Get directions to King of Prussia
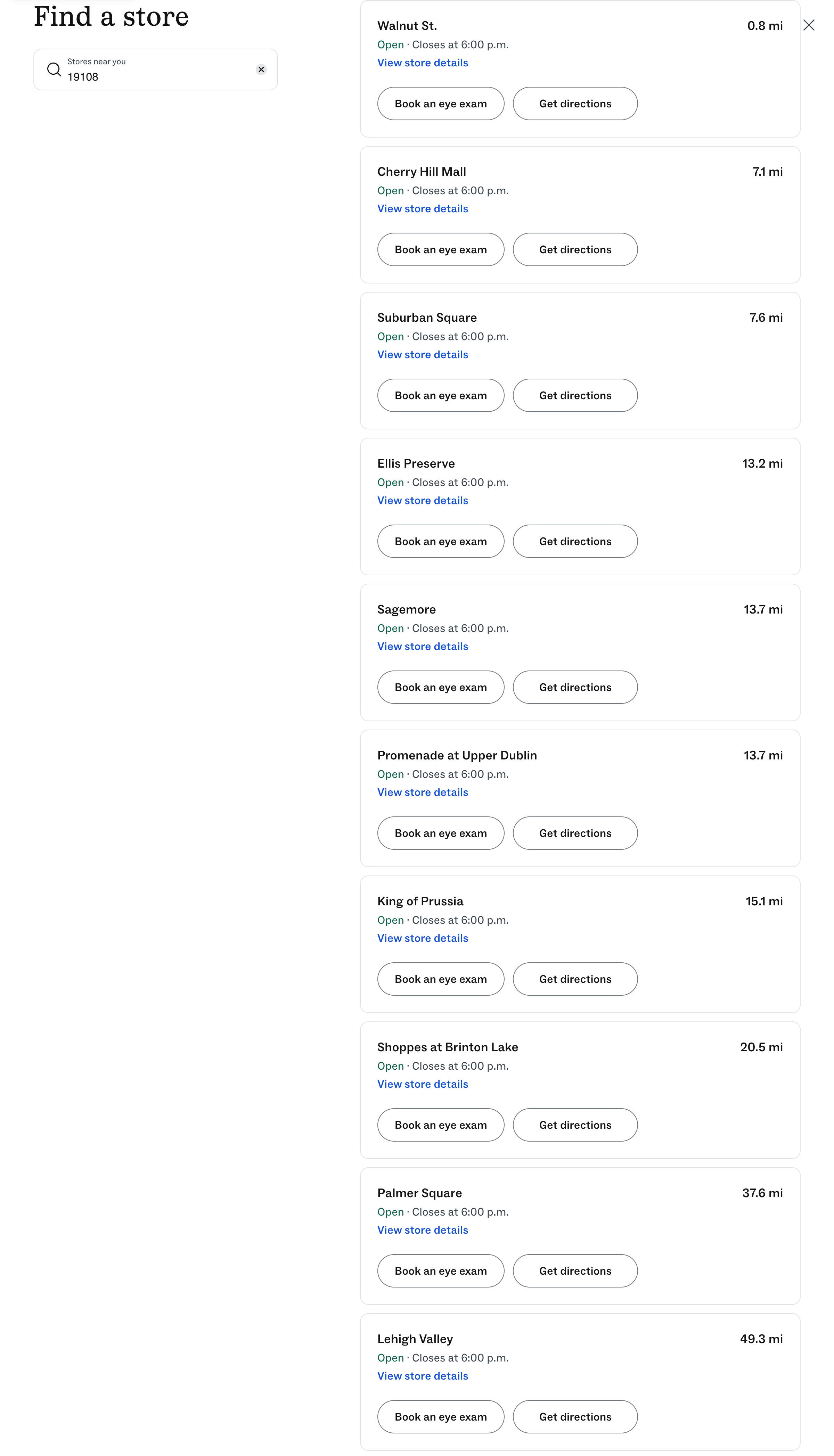This screenshot has height=1456, width=834. tap(574, 979)
